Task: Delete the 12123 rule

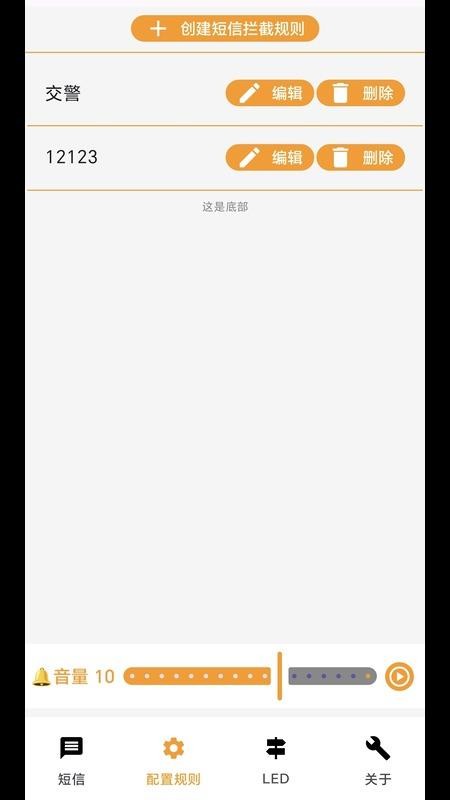Action: (361, 157)
